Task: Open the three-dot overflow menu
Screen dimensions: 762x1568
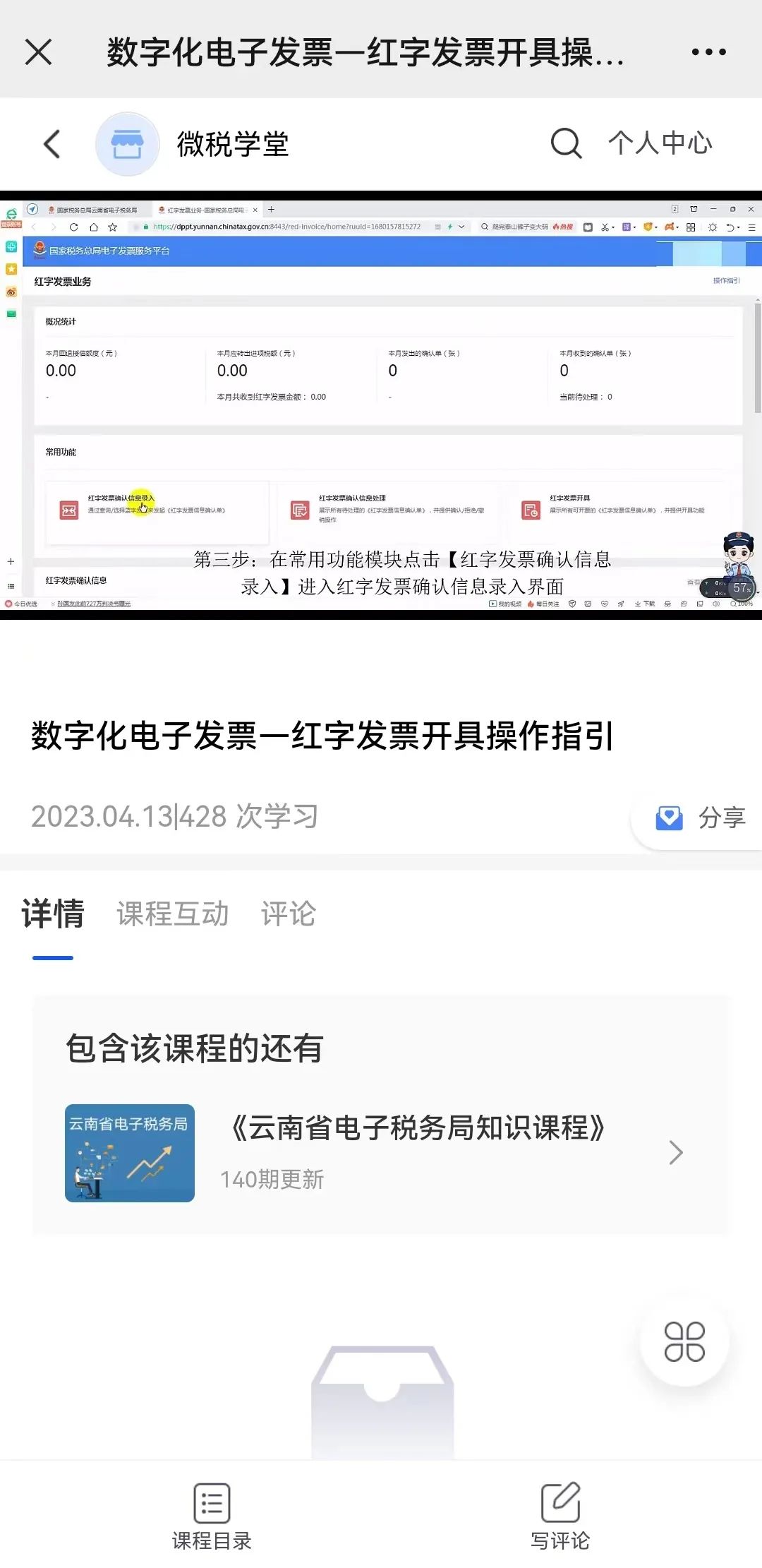Action: [708, 52]
